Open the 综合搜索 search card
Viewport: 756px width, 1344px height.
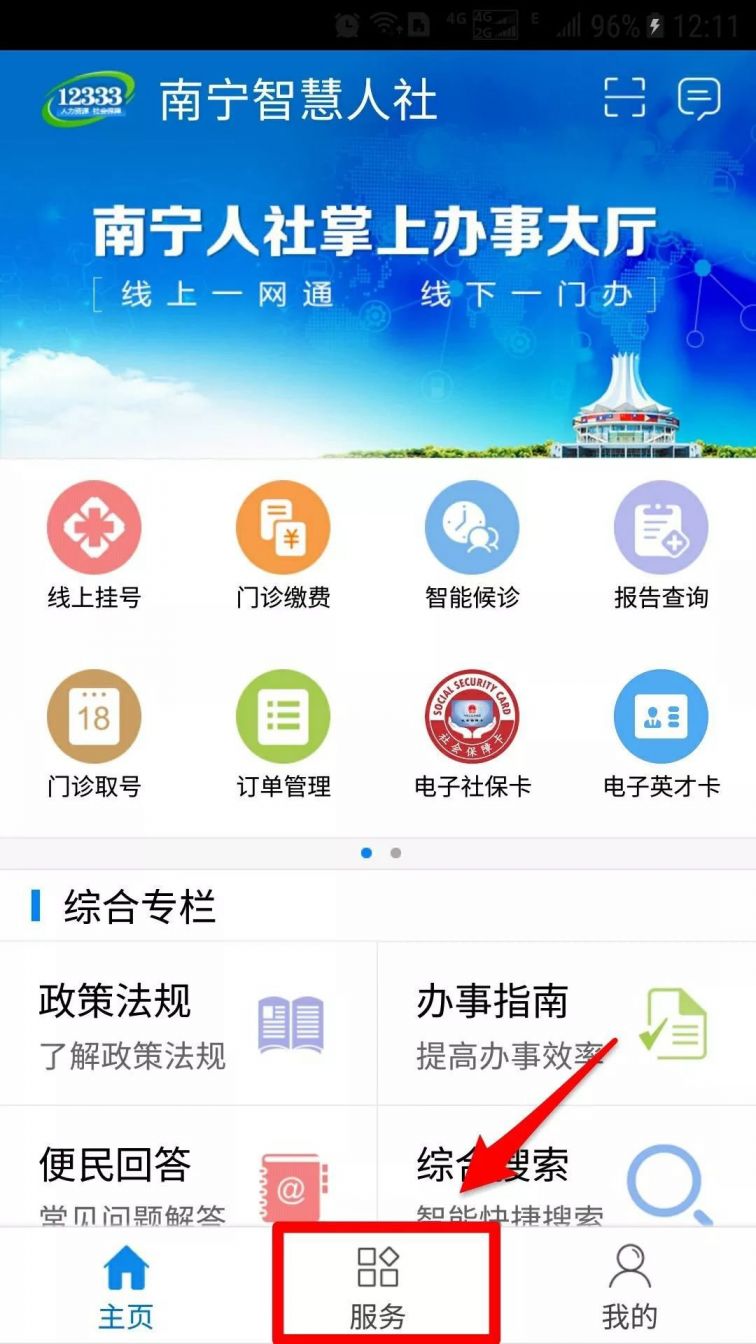tap(567, 1166)
